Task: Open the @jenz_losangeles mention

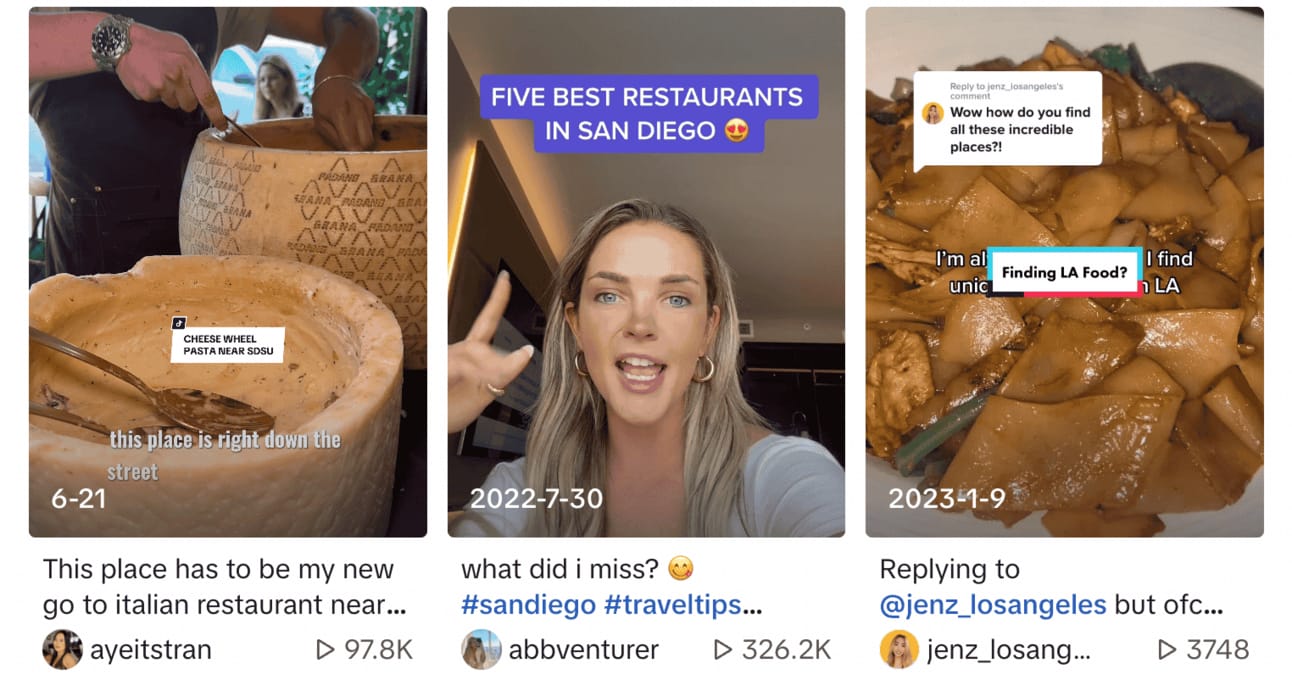Action: [x=993, y=605]
